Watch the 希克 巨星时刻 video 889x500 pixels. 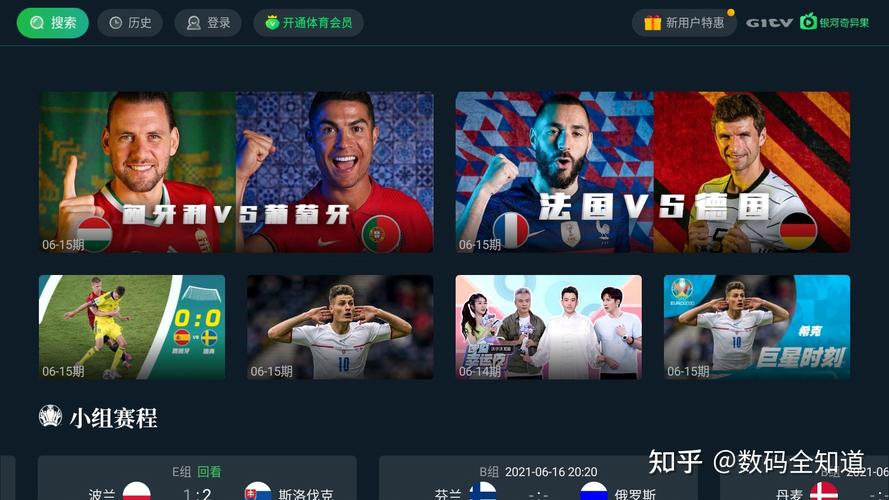click(x=756, y=327)
